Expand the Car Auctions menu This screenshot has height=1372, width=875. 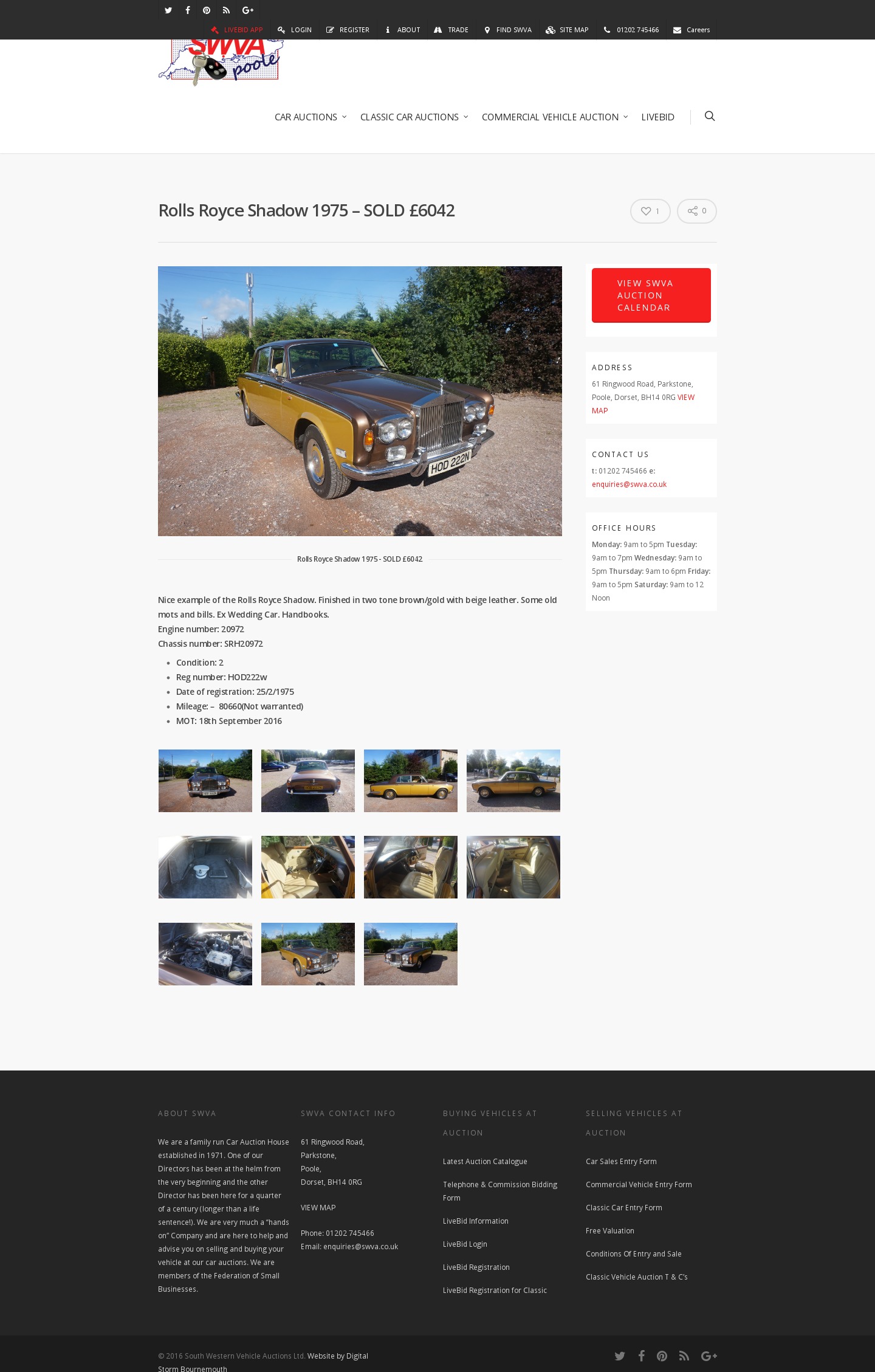(x=310, y=117)
